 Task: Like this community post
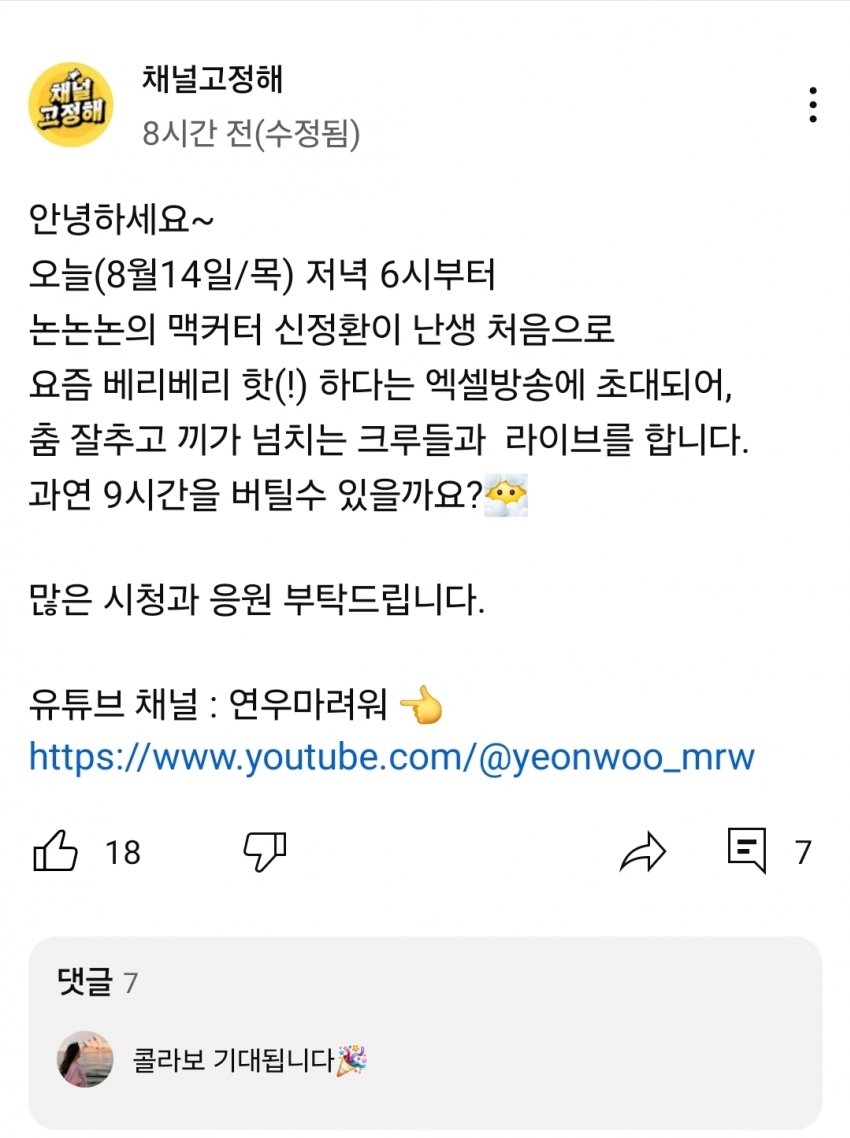coord(56,852)
